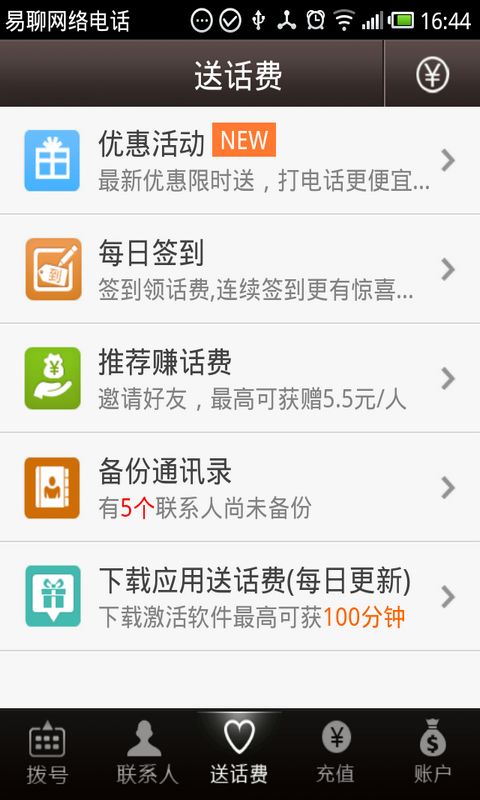Tap the yuan icon in the top bar
The image size is (480, 800).
[x=432, y=75]
